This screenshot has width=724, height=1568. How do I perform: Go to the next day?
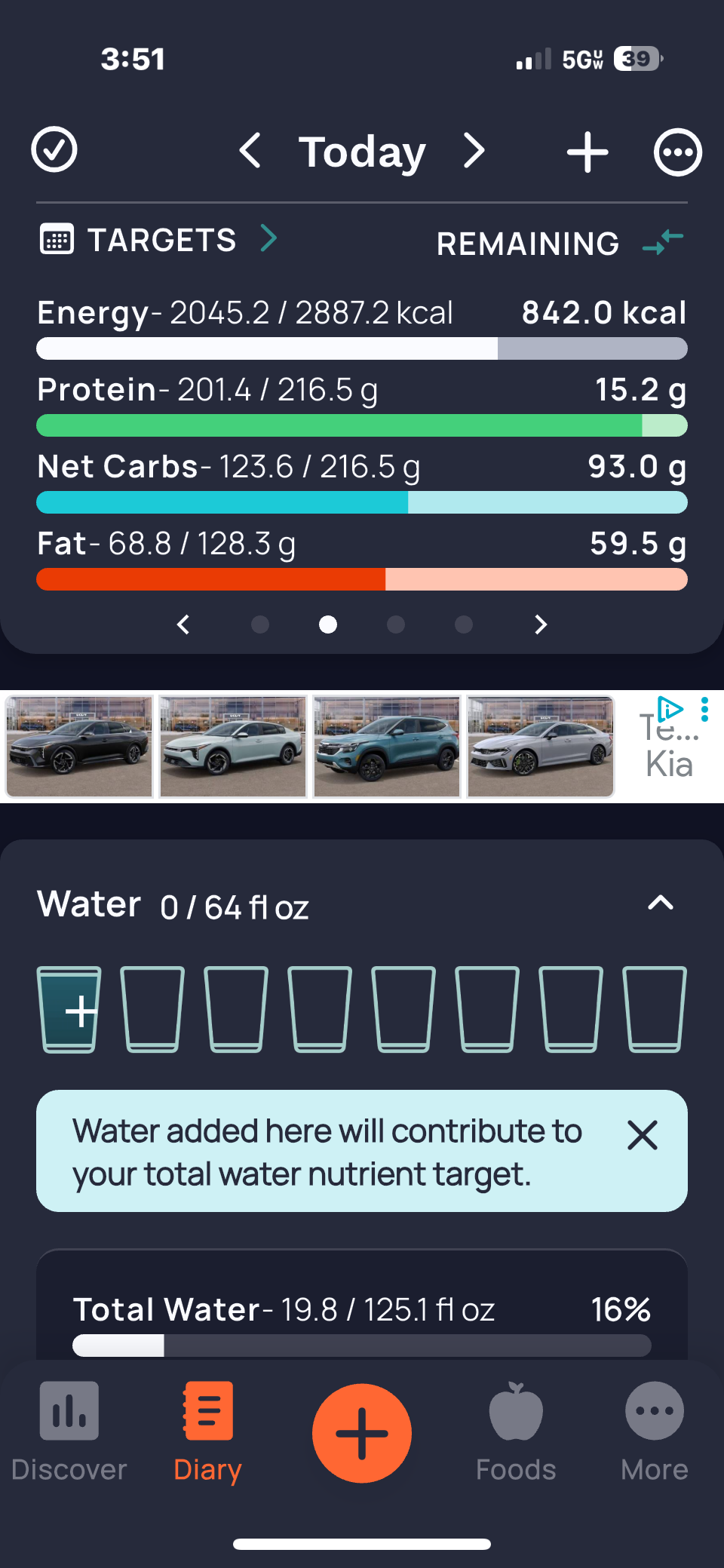tap(474, 151)
